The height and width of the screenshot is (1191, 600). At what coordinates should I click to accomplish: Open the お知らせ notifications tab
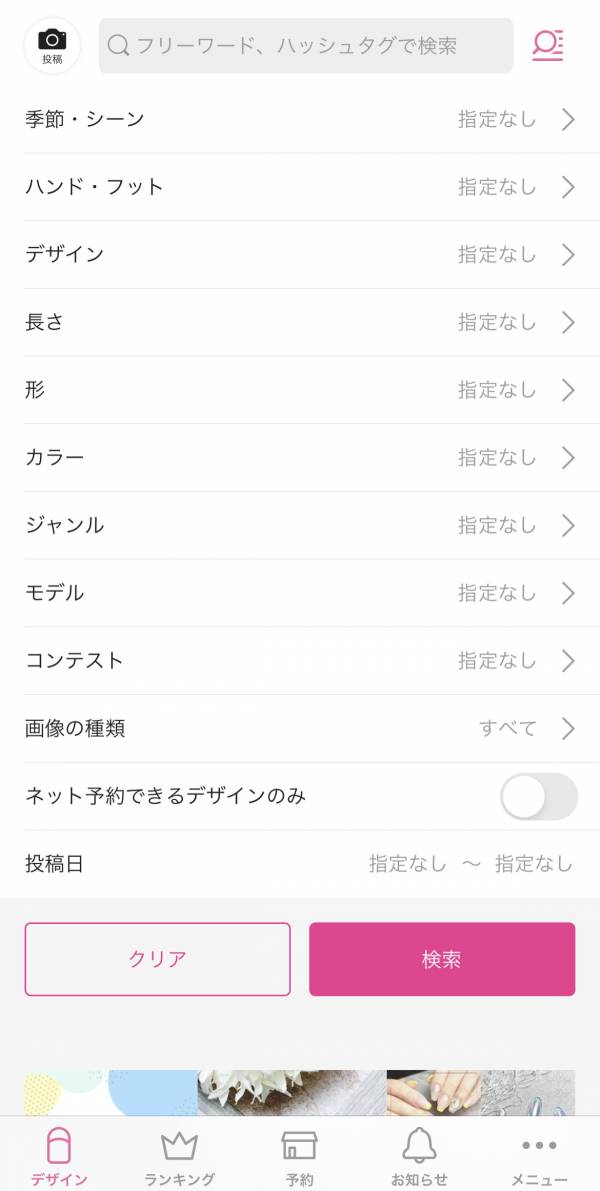[419, 1156]
